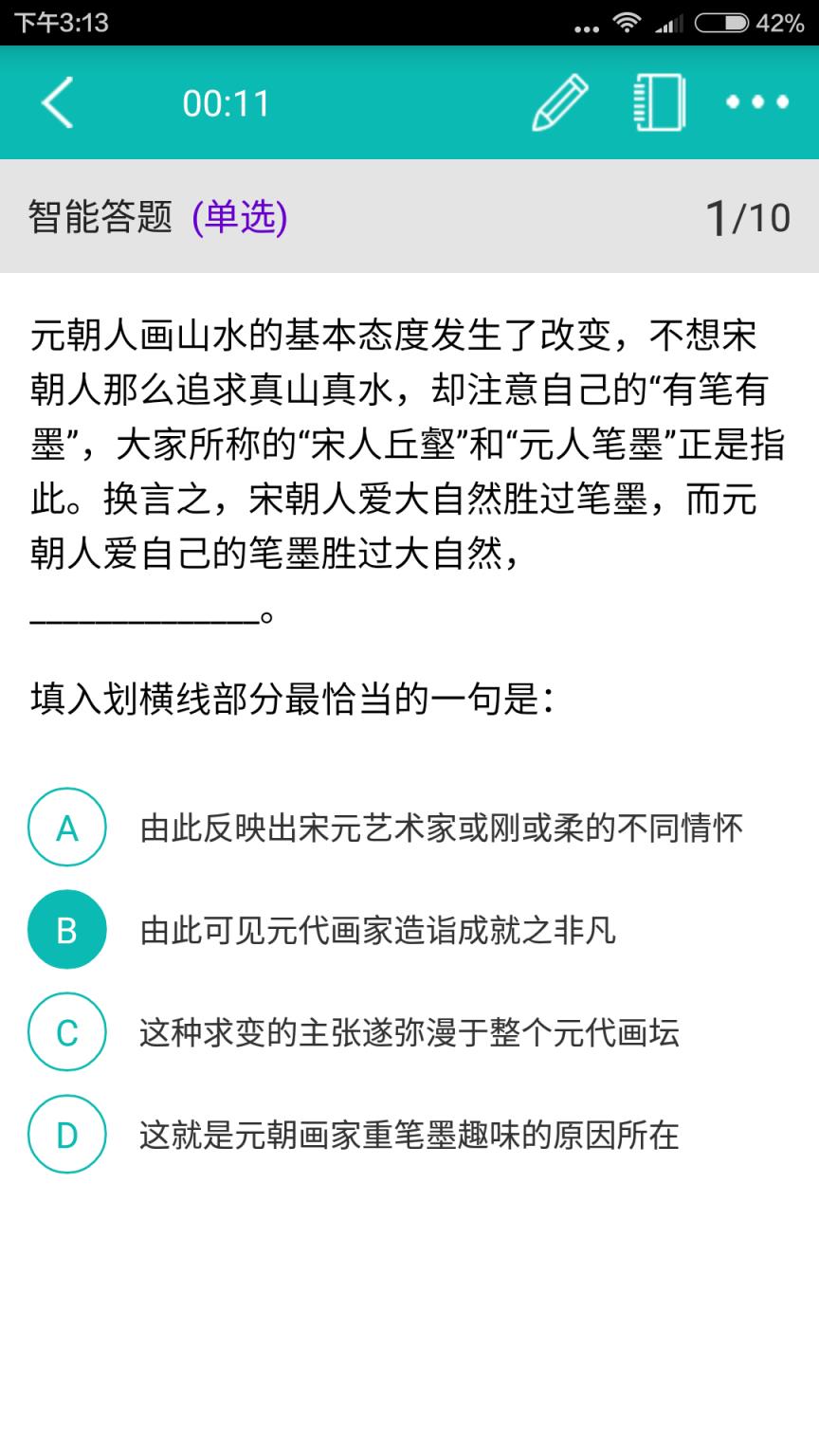This screenshot has height=1456, width=819.
Task: Tap the 1/10 question progress counter
Action: click(749, 216)
